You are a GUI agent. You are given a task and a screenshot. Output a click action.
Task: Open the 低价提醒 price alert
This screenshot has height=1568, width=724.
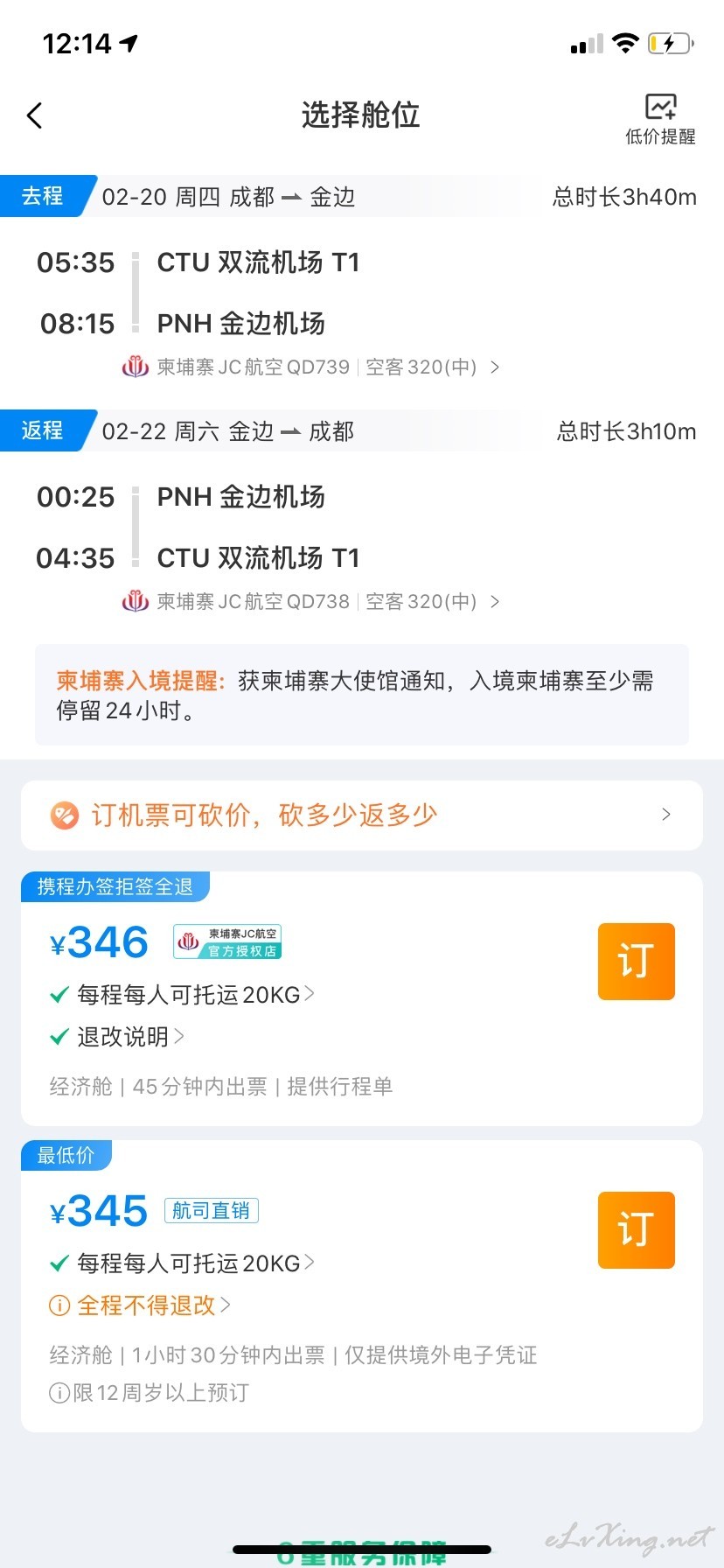point(660,119)
